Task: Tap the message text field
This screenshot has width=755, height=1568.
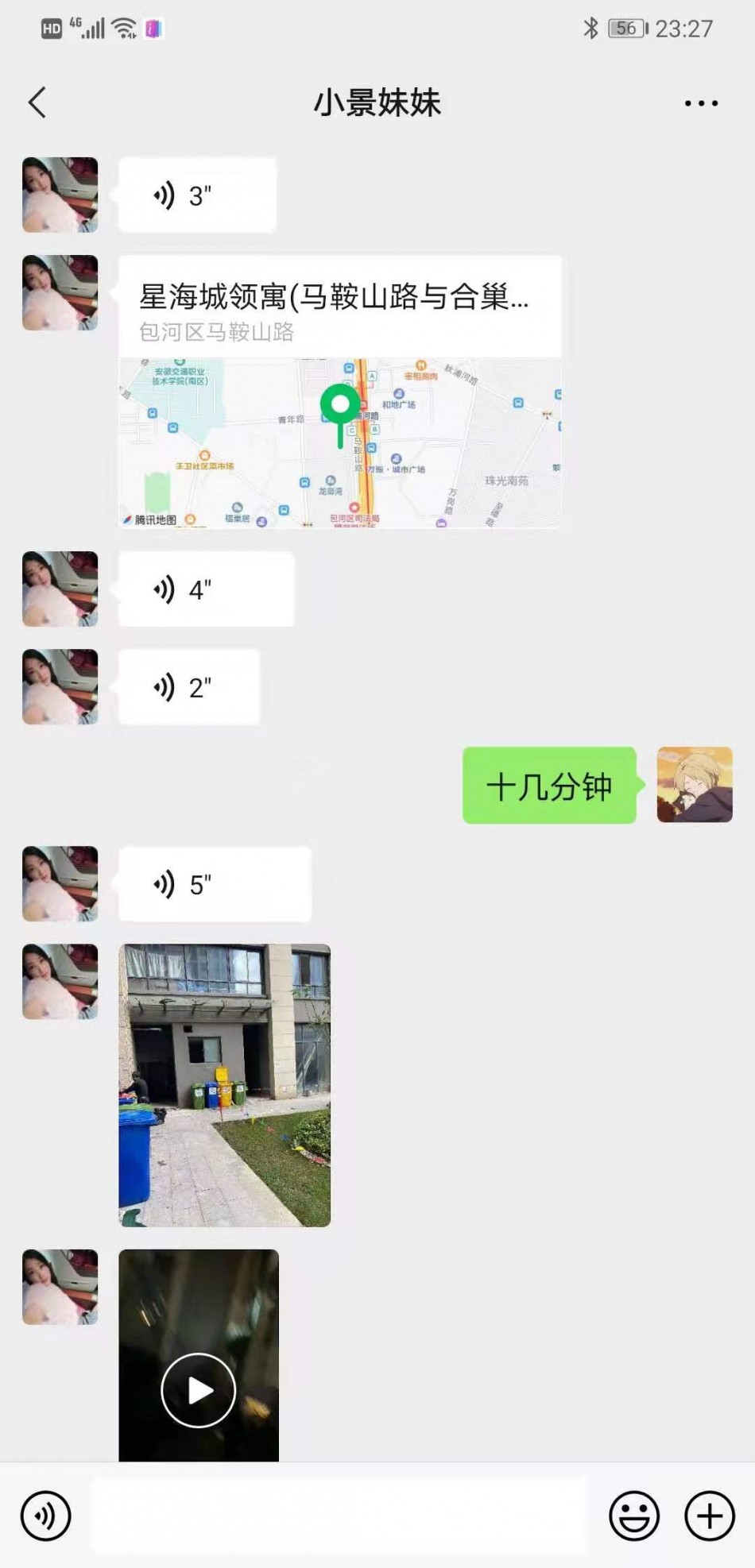Action: [x=339, y=1516]
